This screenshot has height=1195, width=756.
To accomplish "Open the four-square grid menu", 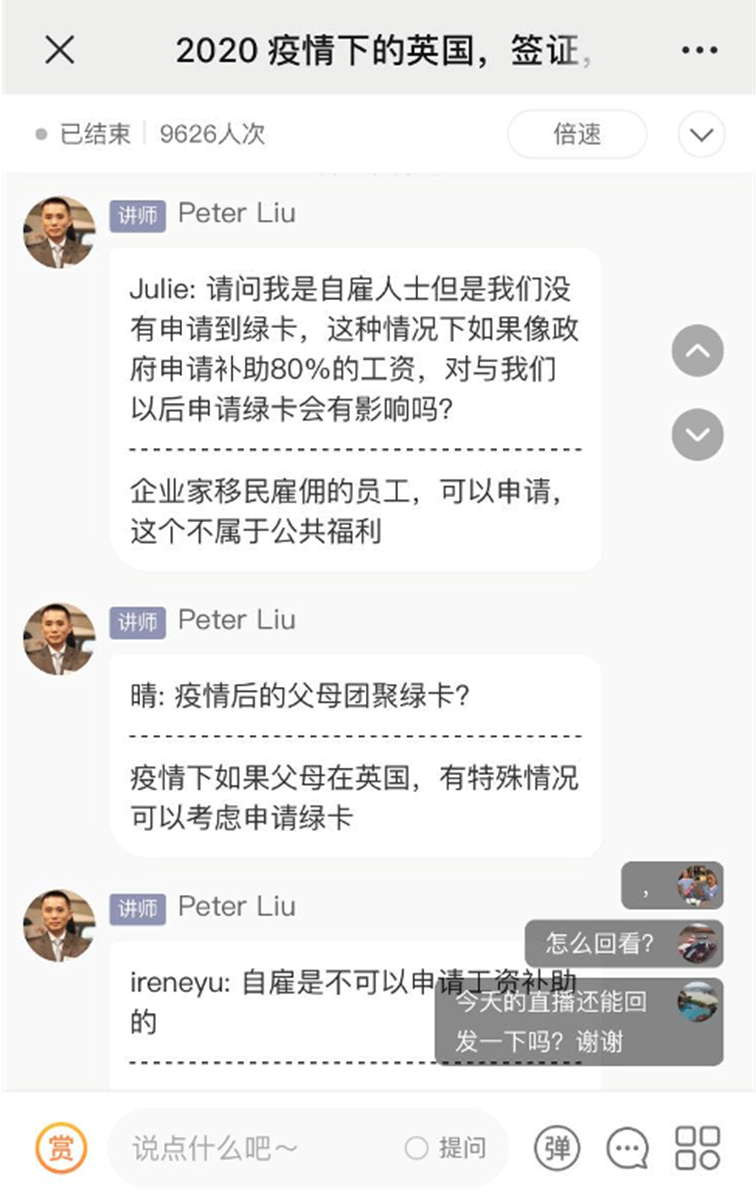I will [697, 1148].
